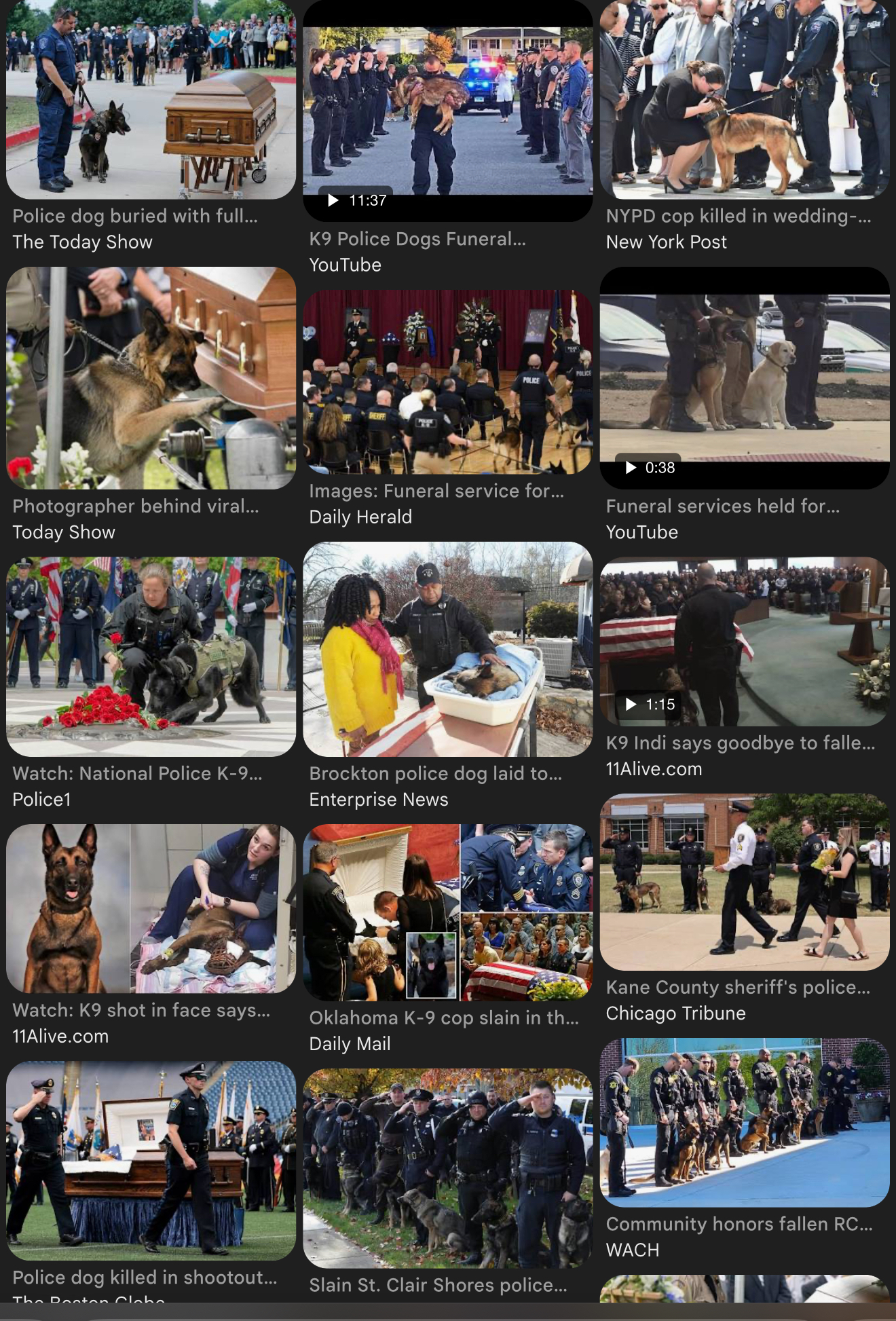Open The Today Show police dog burial image
Image resolution: width=896 pixels, height=1321 pixels.
click(x=151, y=100)
